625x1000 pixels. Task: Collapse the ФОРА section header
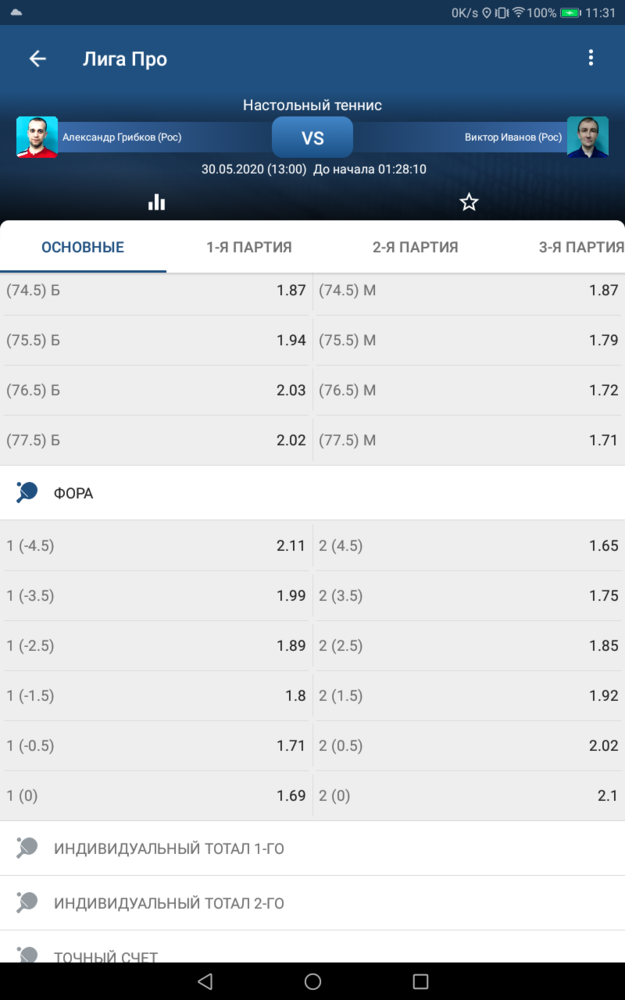tap(312, 493)
